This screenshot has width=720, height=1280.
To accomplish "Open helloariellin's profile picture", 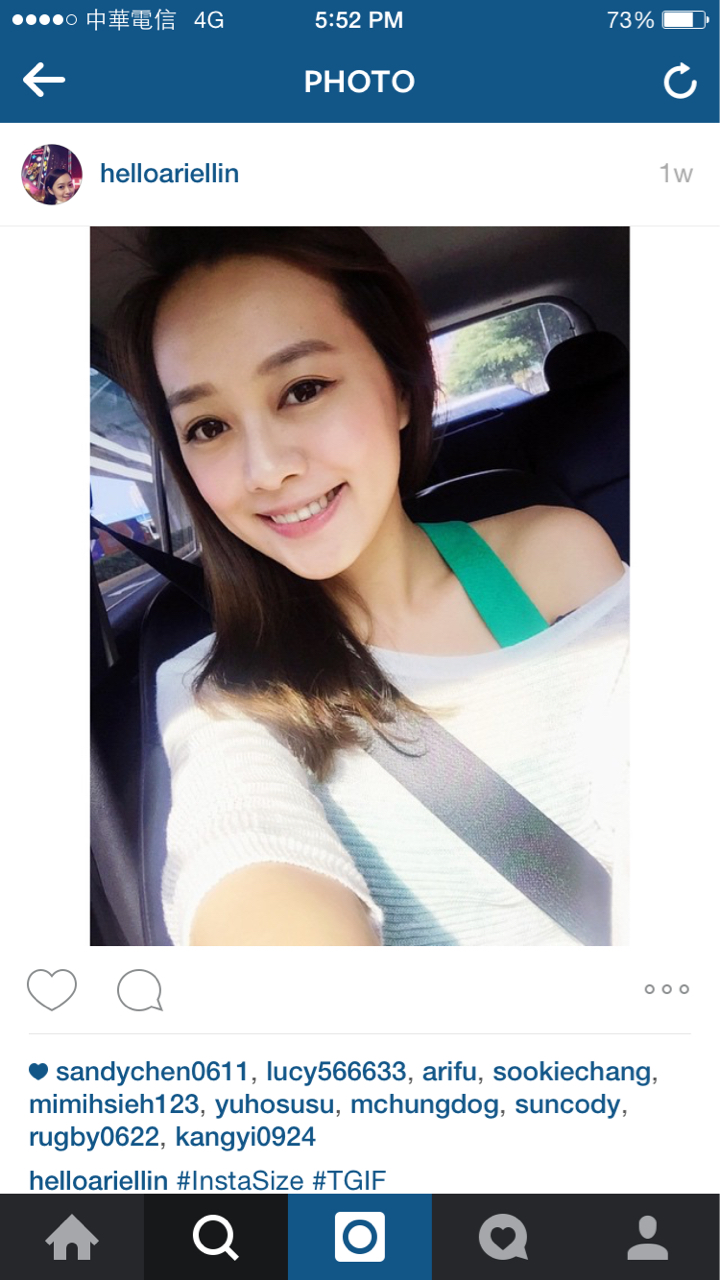I will (x=52, y=175).
